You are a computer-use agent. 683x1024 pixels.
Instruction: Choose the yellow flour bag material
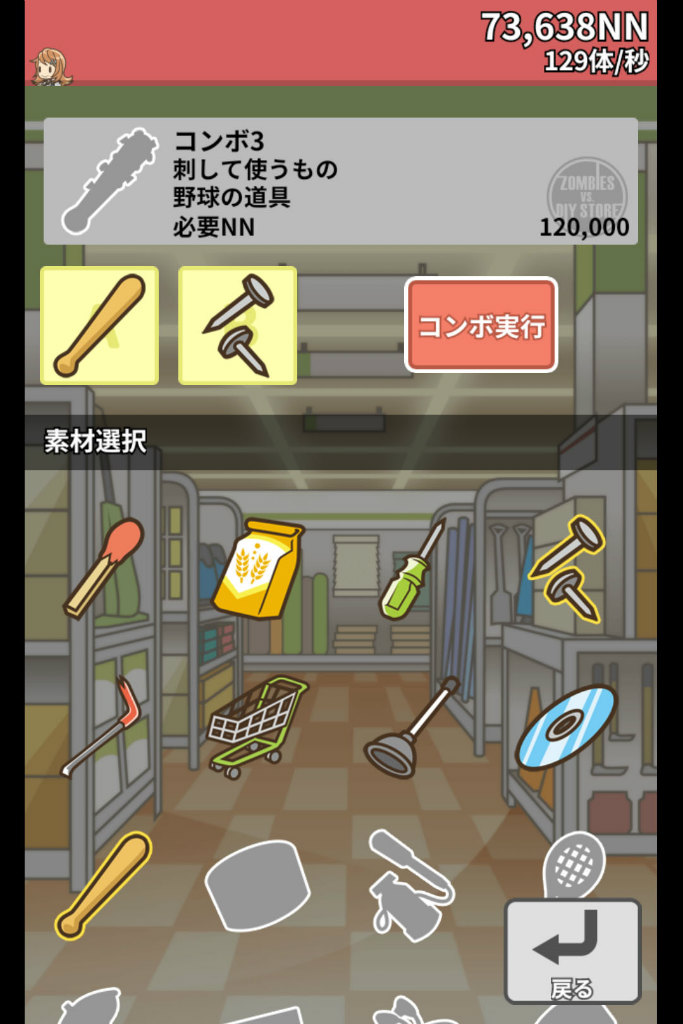pyautogui.click(x=257, y=567)
